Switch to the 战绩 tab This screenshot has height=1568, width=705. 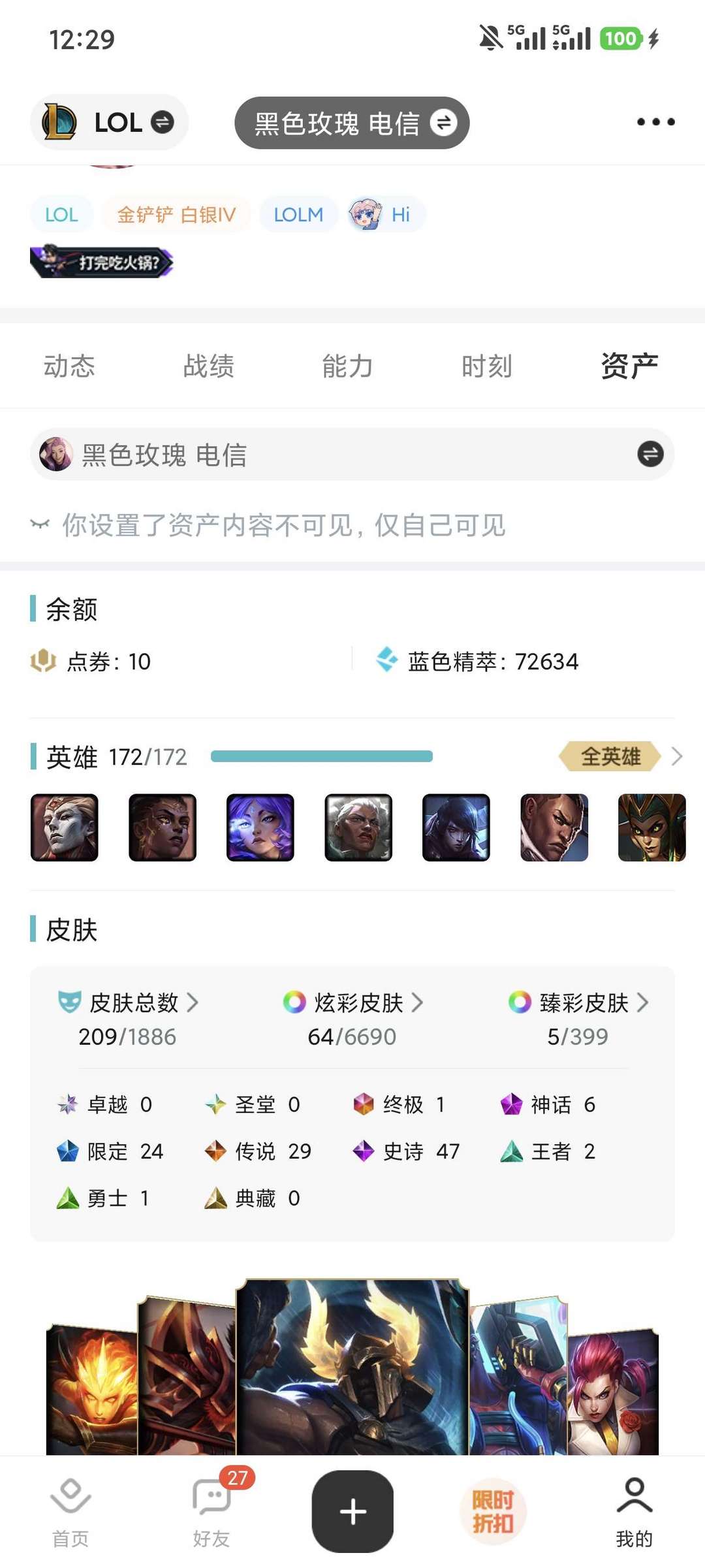[208, 366]
